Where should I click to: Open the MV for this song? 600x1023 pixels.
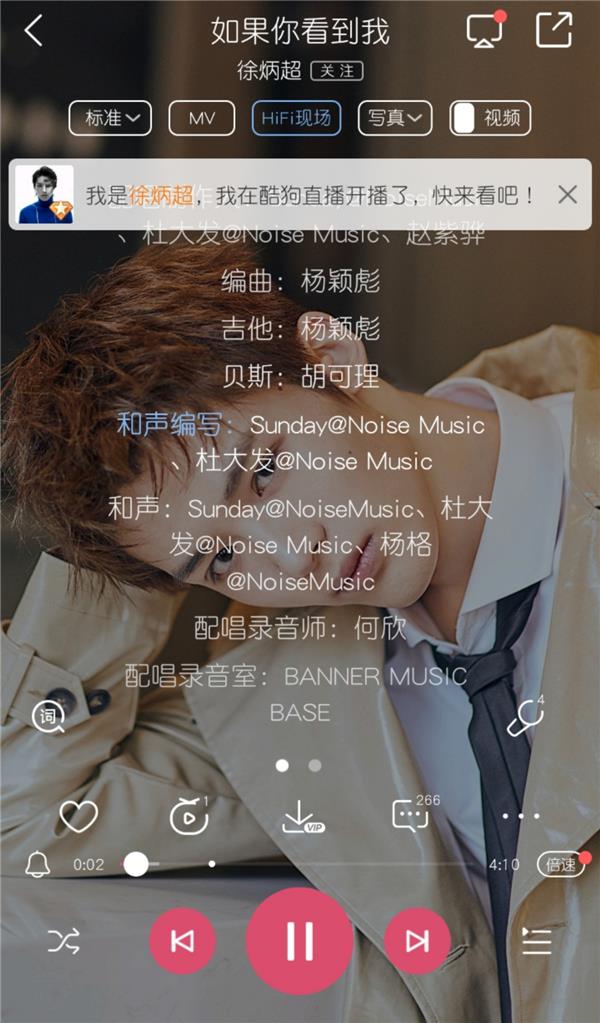202,118
